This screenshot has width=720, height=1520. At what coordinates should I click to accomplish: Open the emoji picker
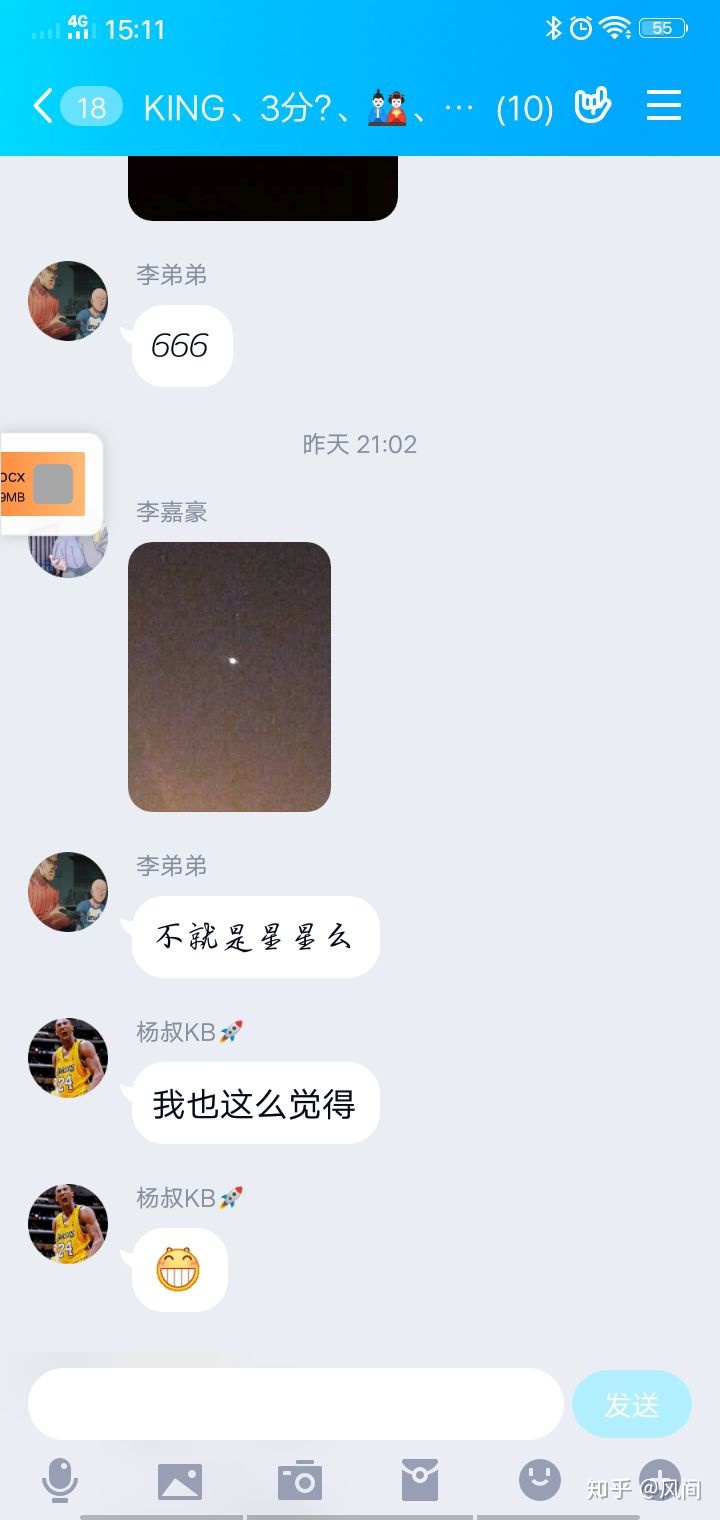point(540,1480)
